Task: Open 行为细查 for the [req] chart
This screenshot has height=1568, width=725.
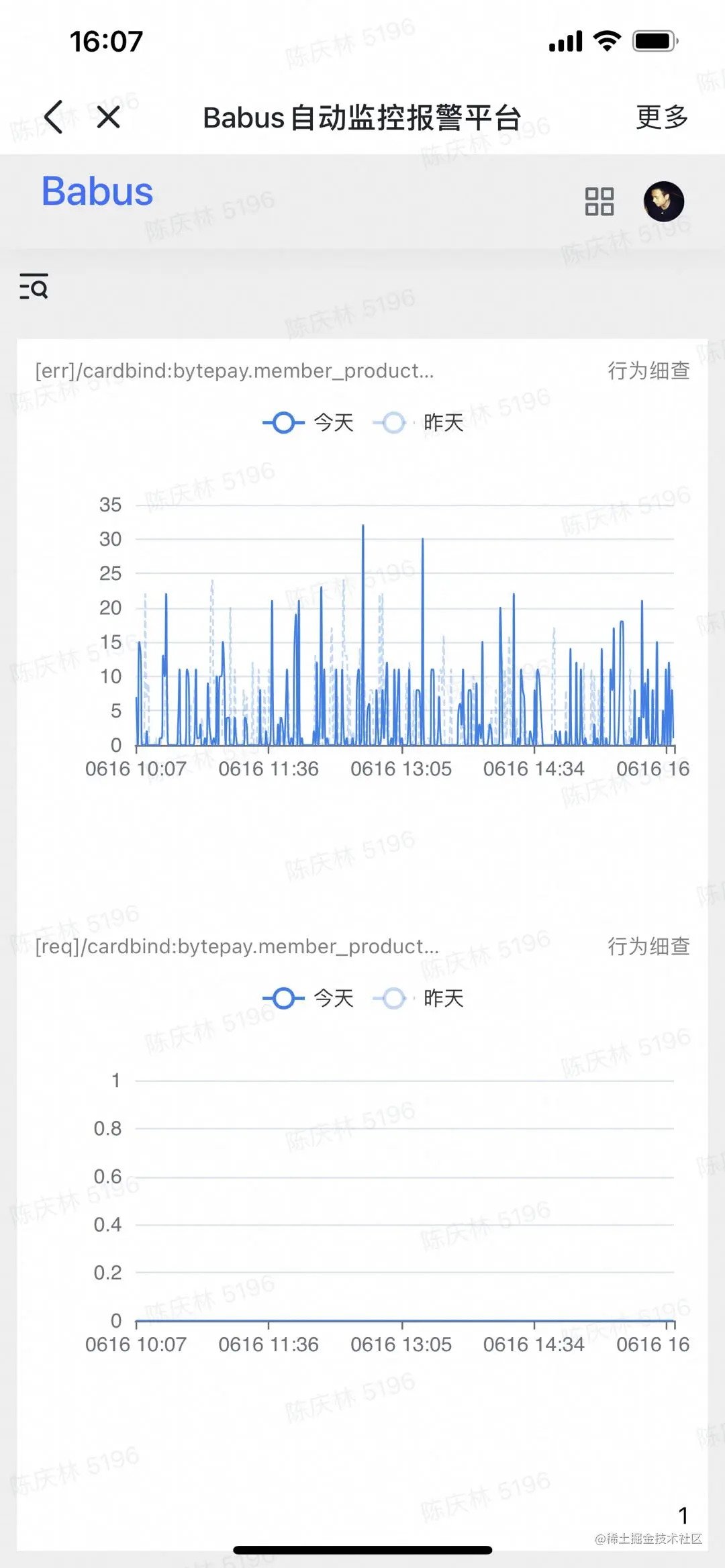Action: (x=648, y=946)
